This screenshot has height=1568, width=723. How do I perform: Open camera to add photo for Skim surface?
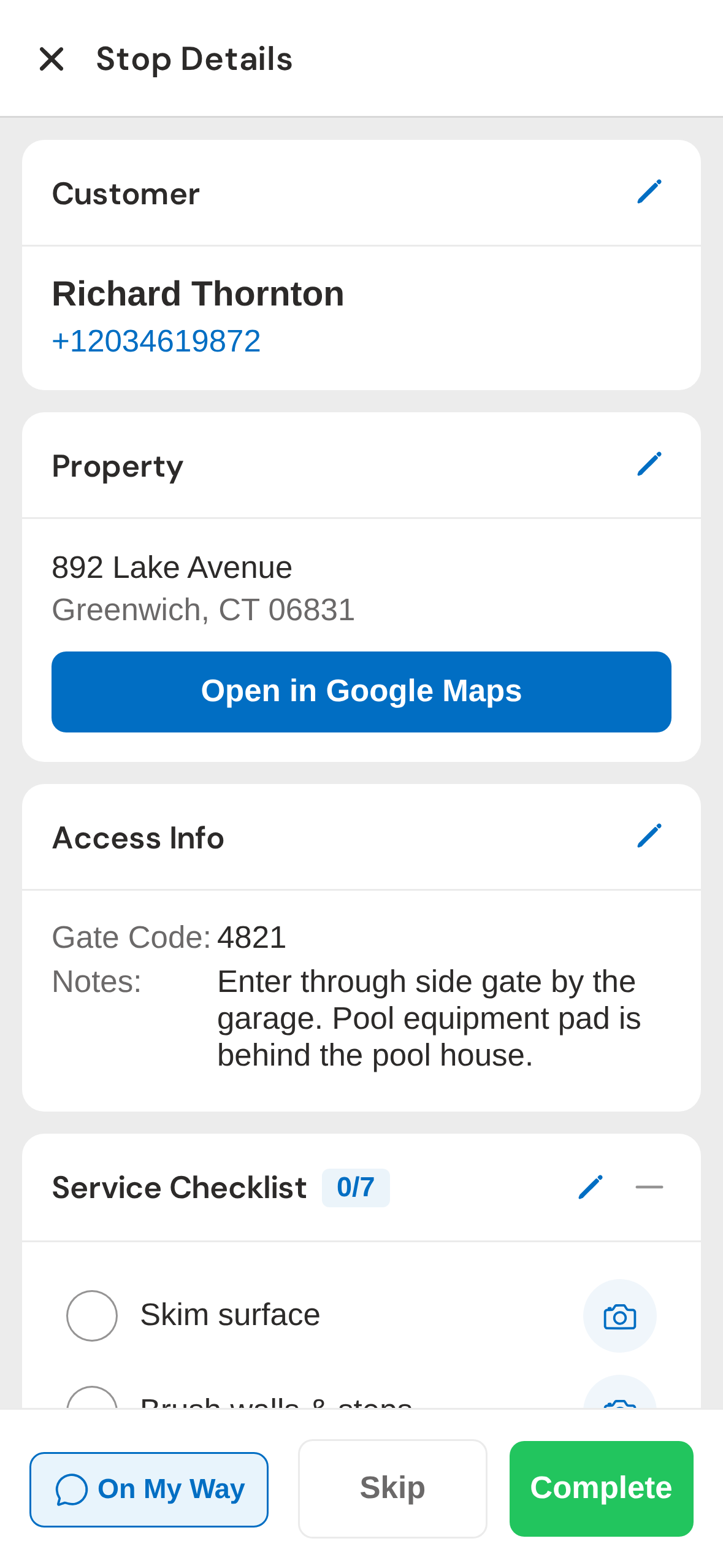619,1315
